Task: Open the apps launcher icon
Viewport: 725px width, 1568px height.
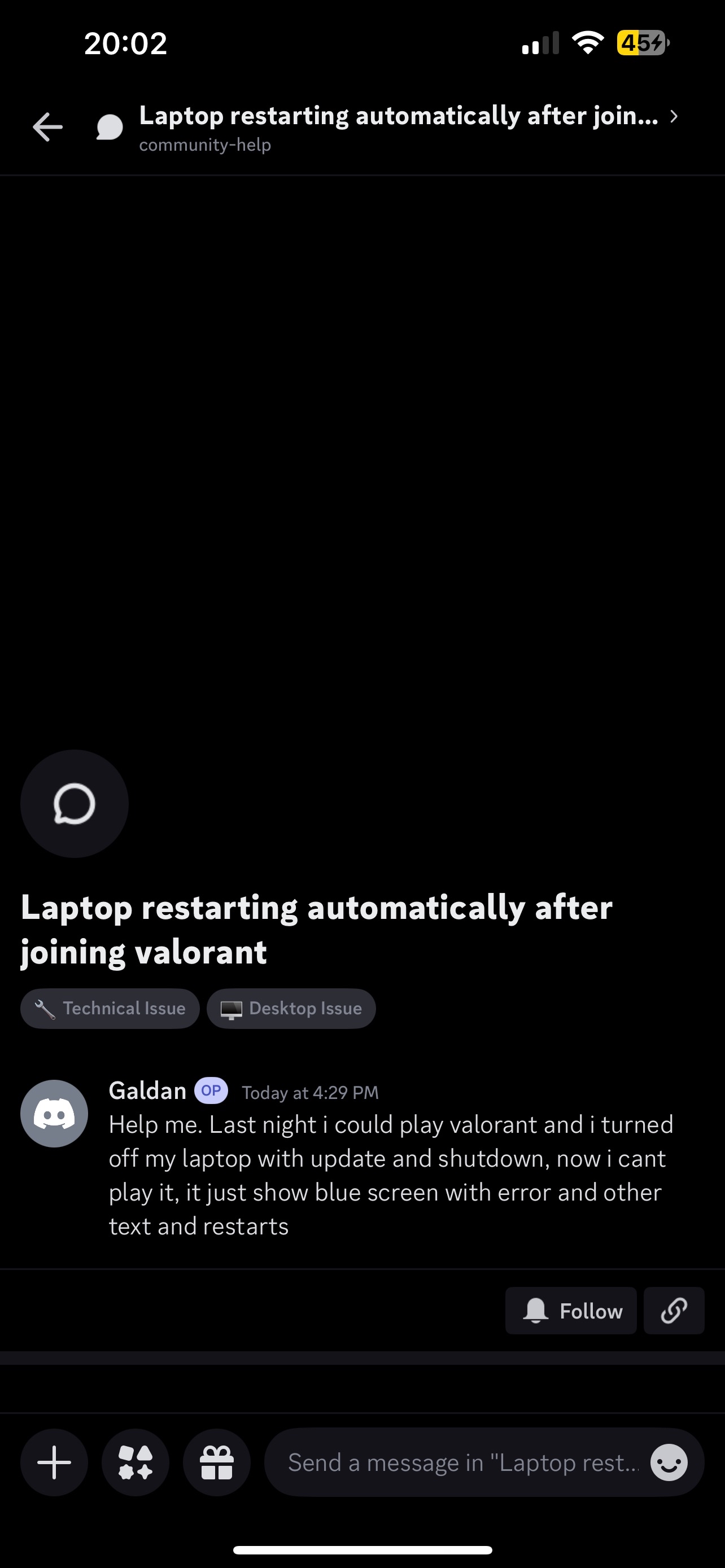Action: pyautogui.click(x=135, y=1462)
